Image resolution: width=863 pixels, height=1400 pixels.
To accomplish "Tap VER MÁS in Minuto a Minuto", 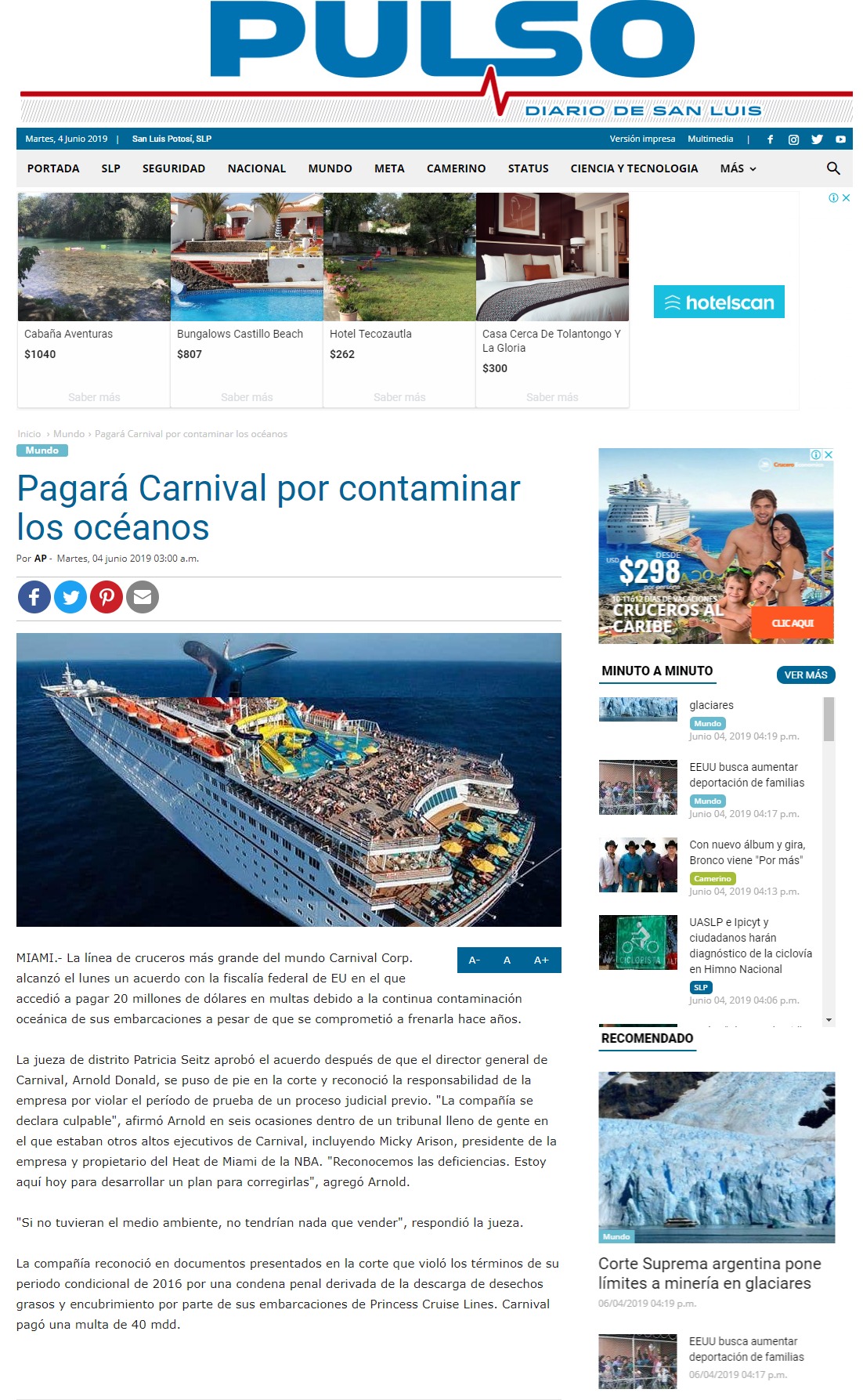I will 805,675.
